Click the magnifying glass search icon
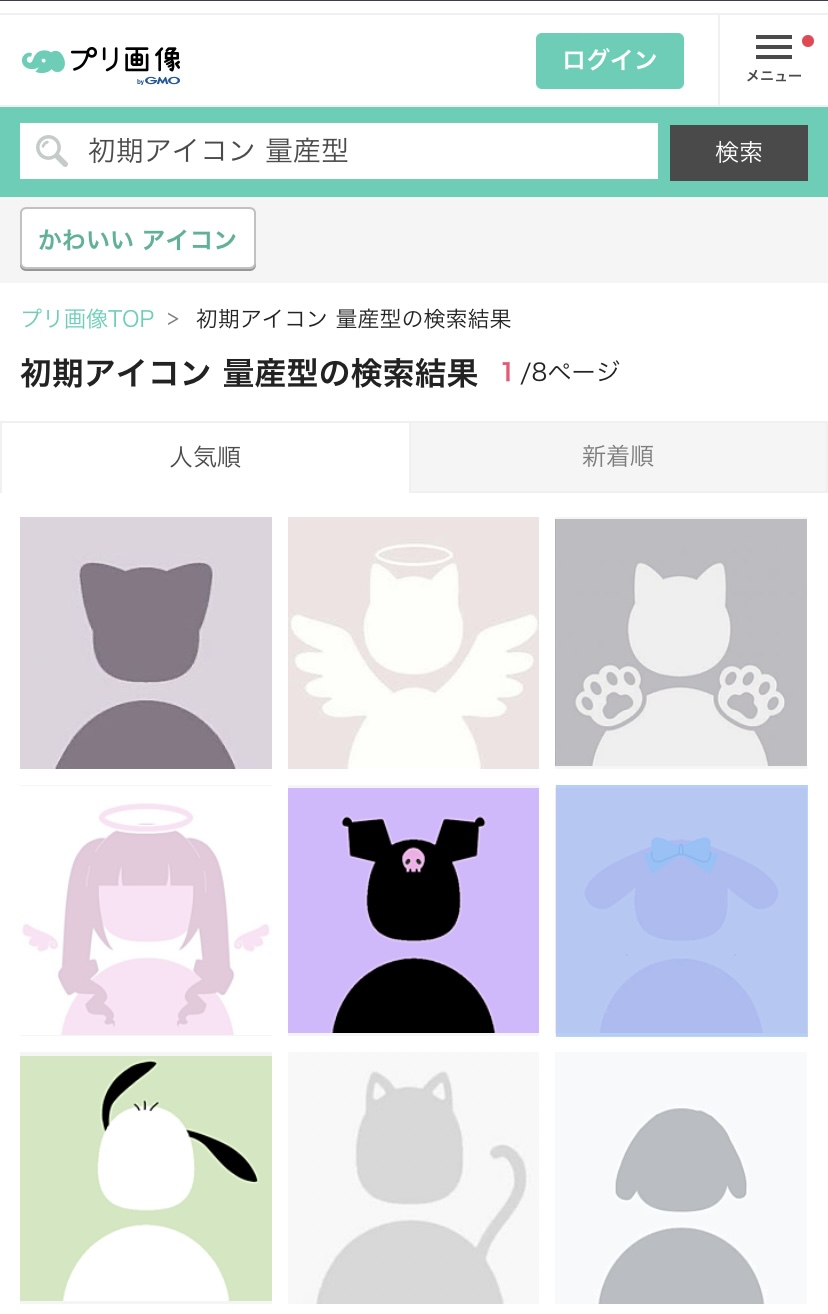 (50, 152)
